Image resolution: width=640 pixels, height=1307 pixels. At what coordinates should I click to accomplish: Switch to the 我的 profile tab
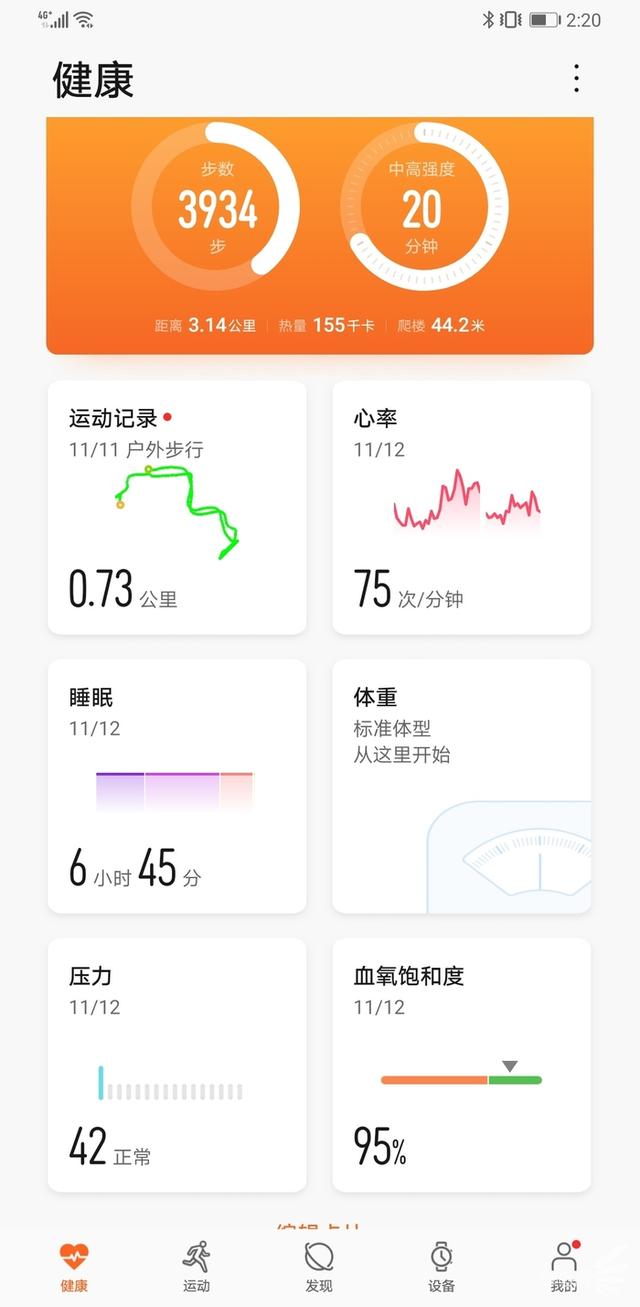564,1265
